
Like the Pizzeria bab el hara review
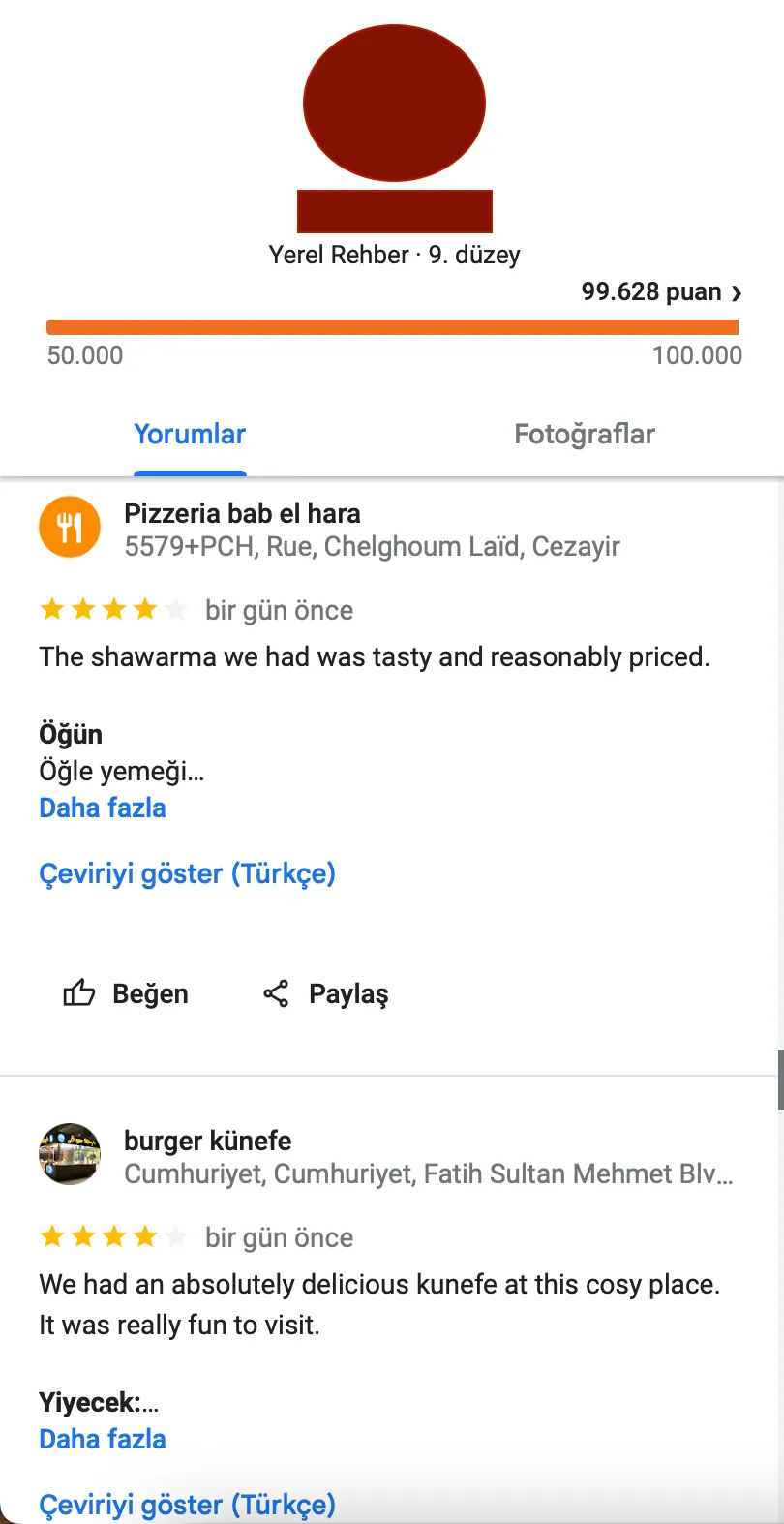(126, 992)
